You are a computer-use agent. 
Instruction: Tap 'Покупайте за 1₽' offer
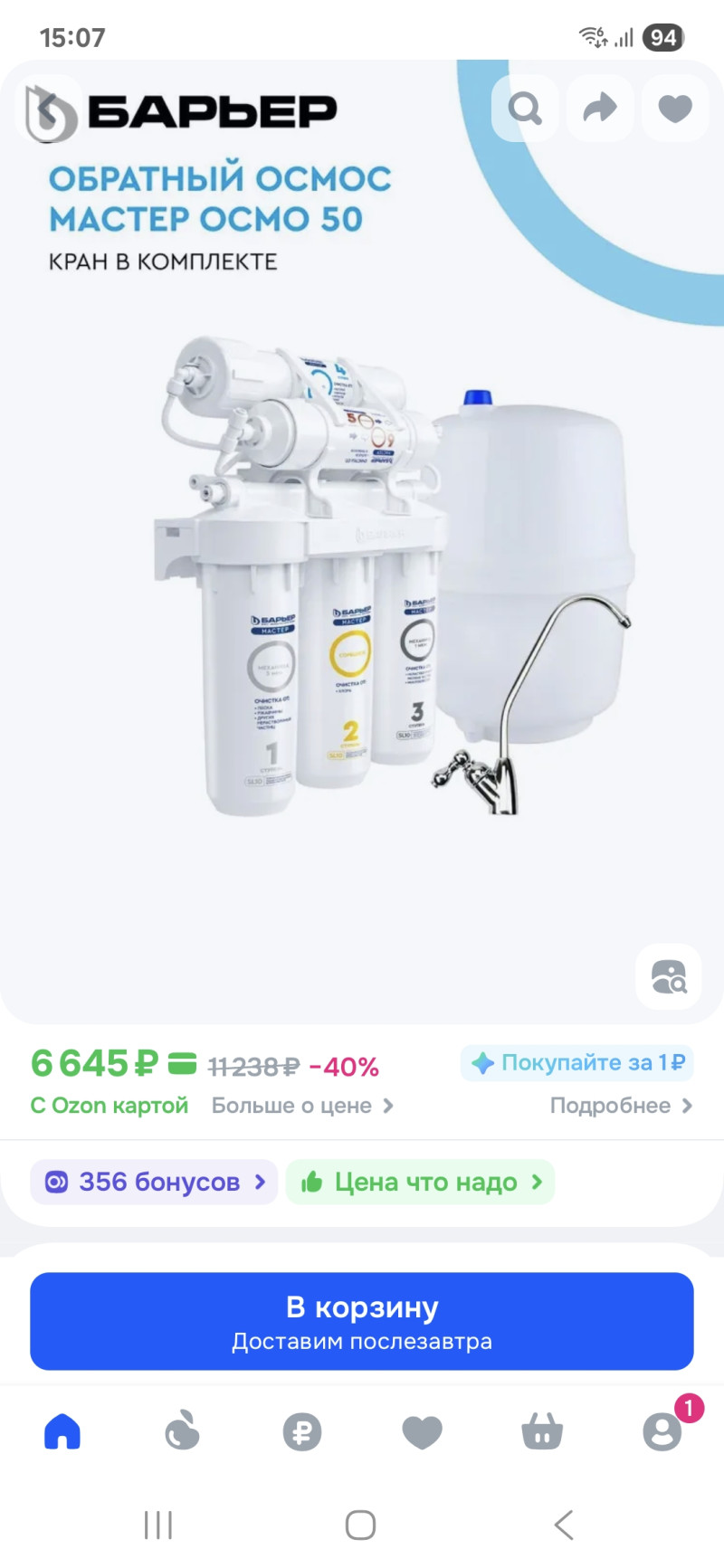[576, 1063]
